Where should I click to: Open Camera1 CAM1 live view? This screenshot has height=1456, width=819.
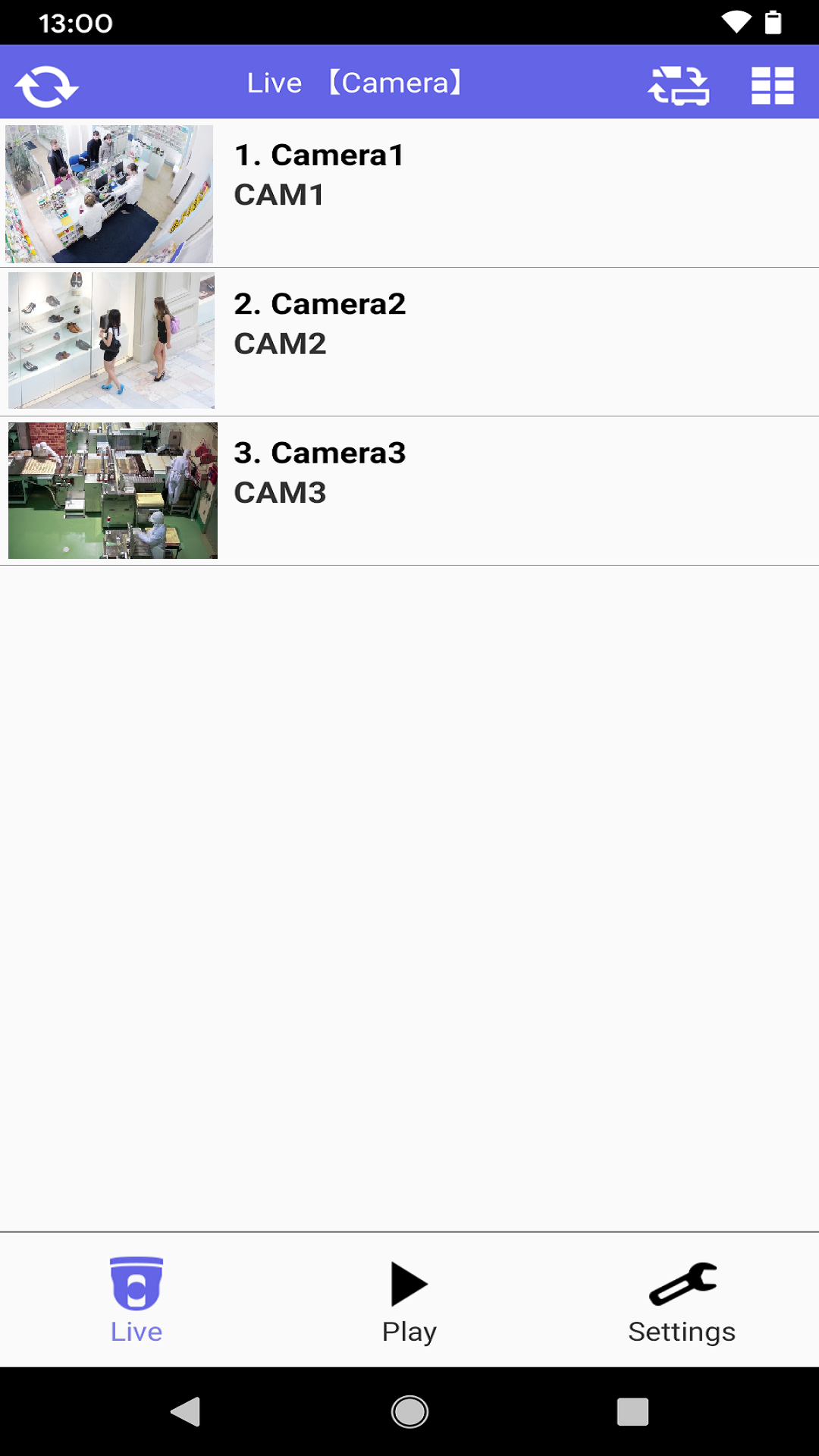pos(409,193)
